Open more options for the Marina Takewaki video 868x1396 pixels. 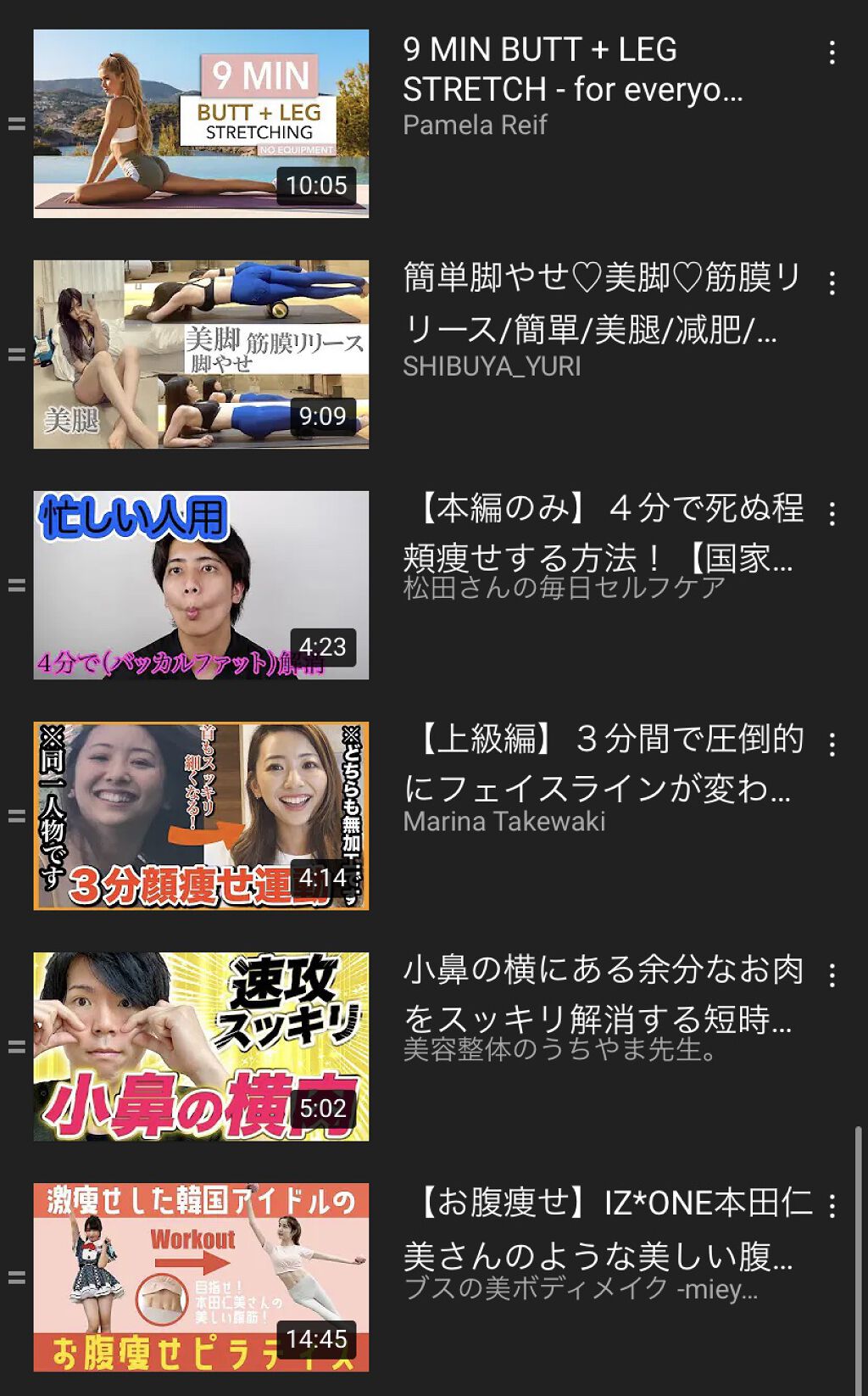pos(832,745)
